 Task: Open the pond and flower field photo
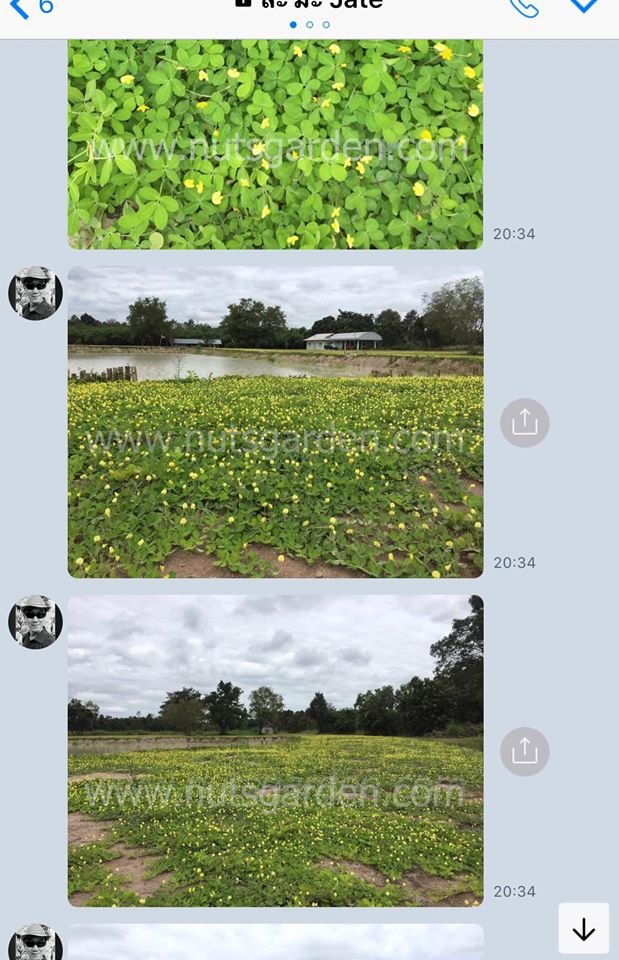point(275,422)
